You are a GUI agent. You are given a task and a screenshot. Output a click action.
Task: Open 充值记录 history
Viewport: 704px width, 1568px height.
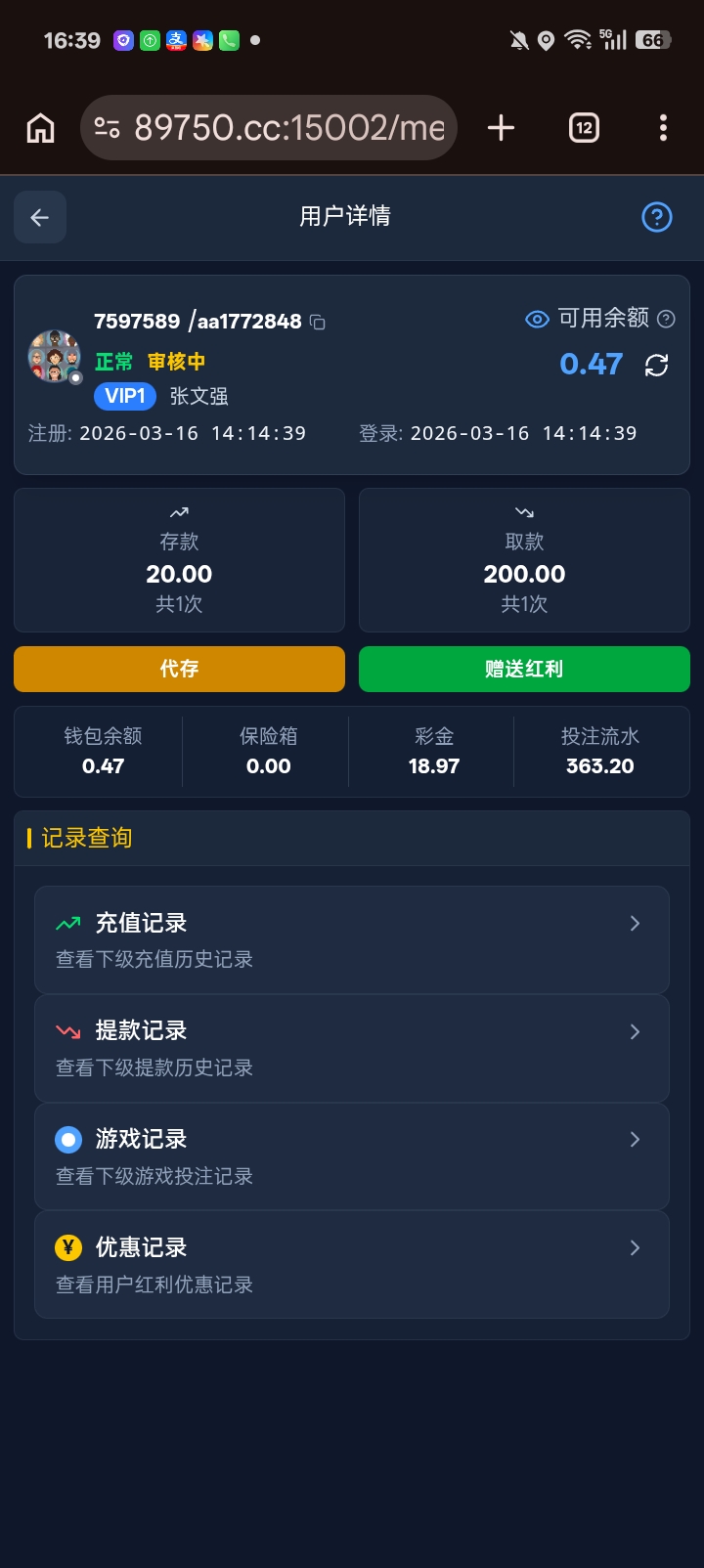[x=351, y=939]
